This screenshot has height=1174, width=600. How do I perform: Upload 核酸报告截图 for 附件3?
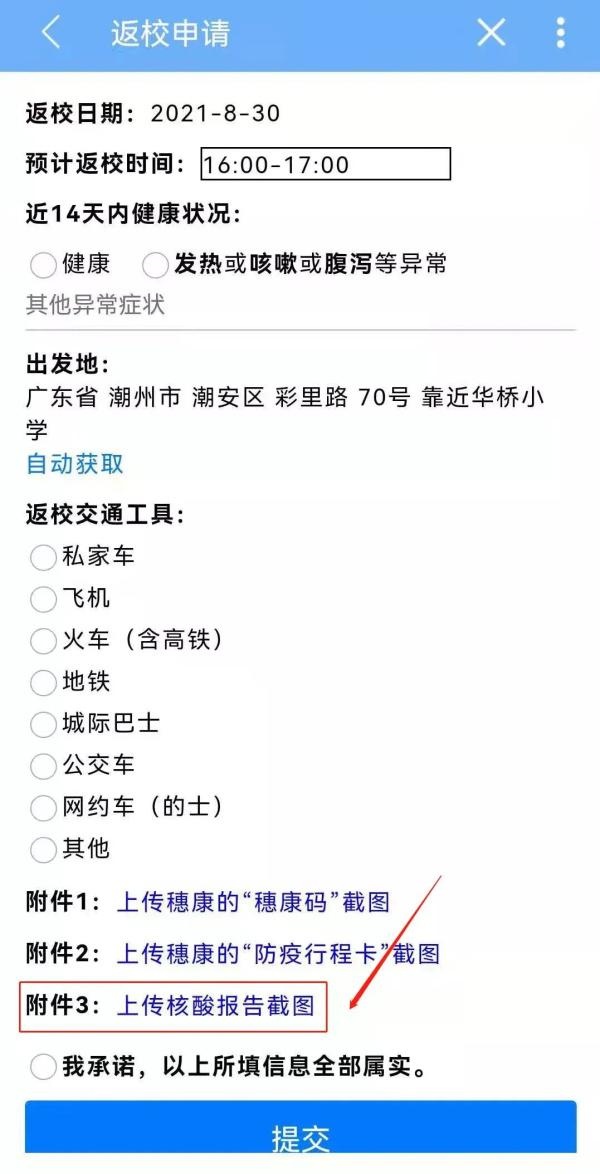pos(216,1005)
